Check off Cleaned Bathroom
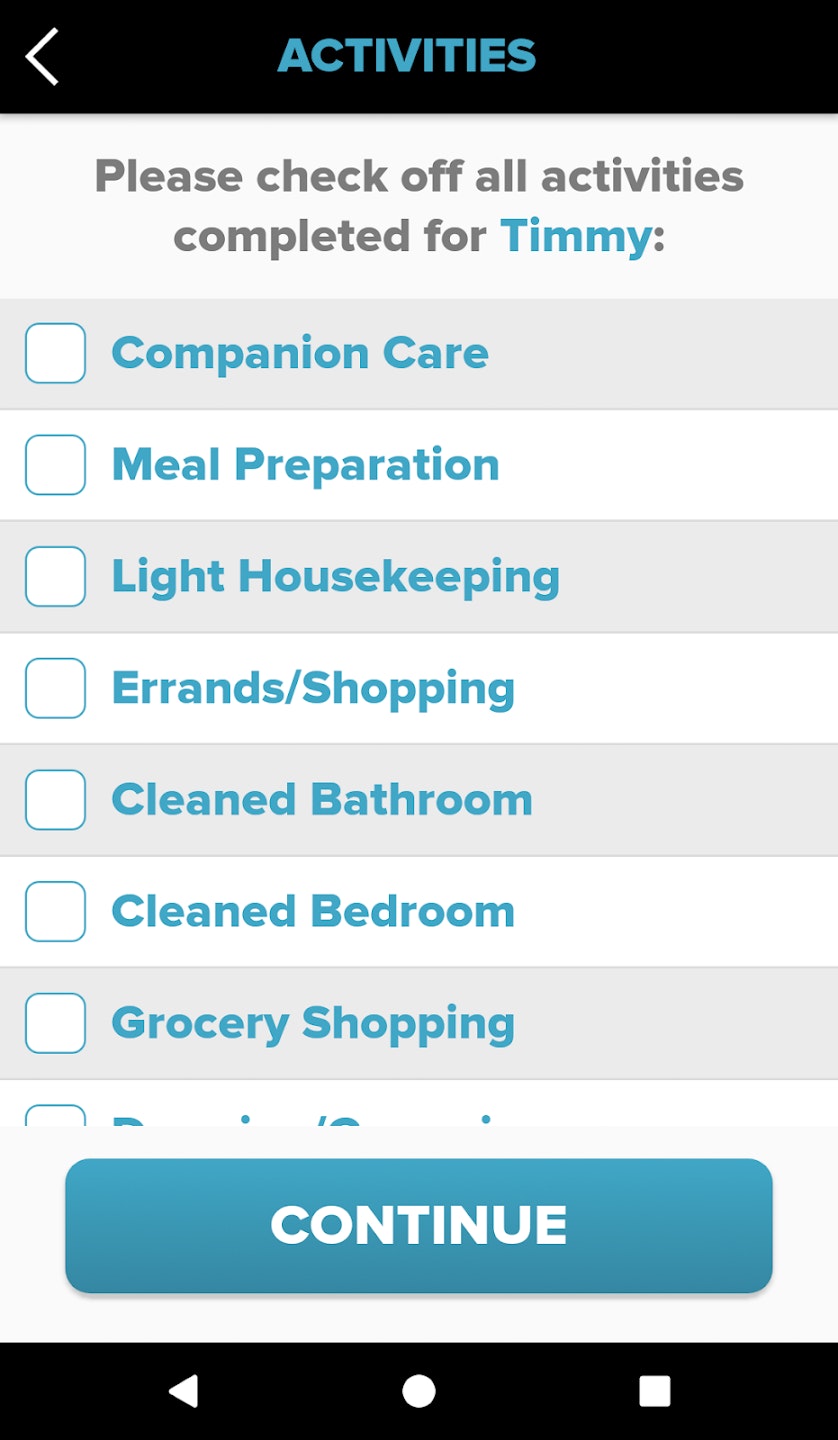 point(55,800)
